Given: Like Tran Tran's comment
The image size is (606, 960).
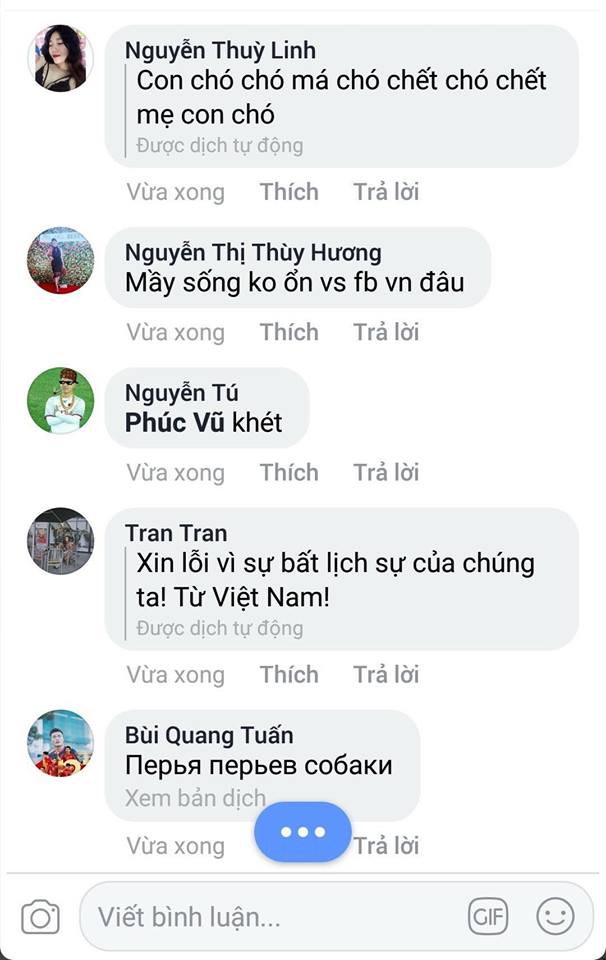Looking at the screenshot, I should coord(289,675).
